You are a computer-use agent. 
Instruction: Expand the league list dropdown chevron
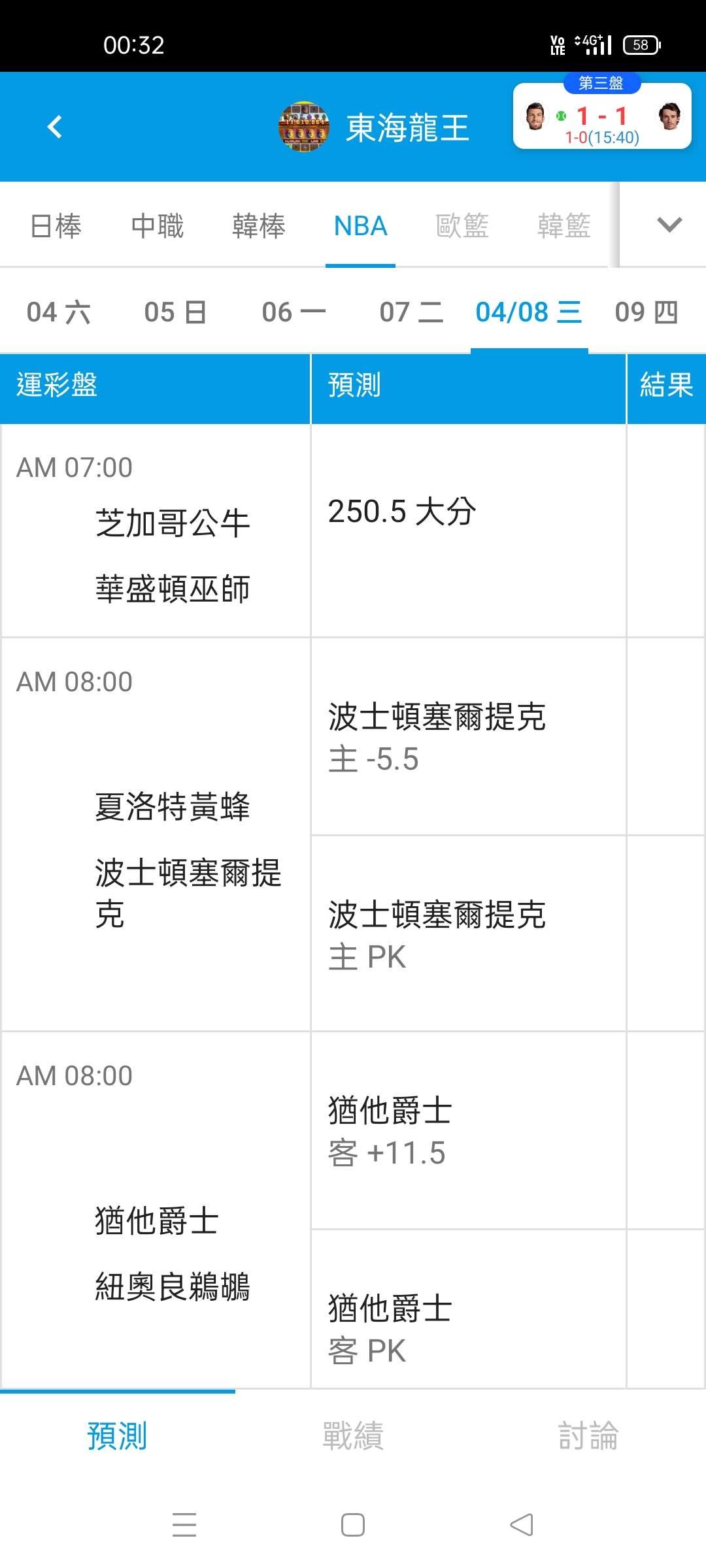click(x=669, y=225)
